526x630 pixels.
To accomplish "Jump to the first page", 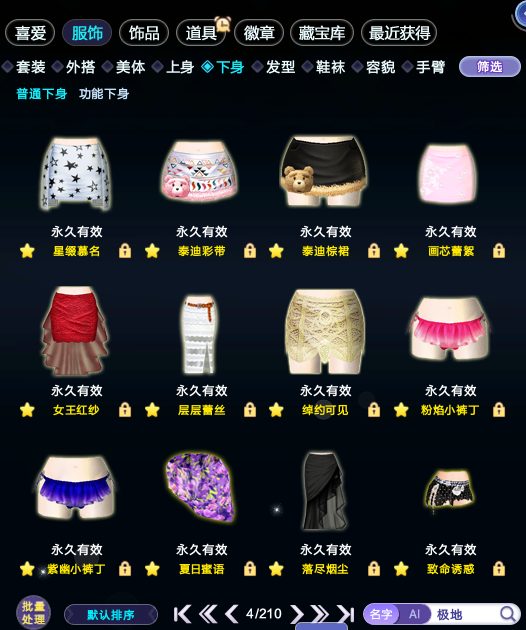I will [182, 614].
